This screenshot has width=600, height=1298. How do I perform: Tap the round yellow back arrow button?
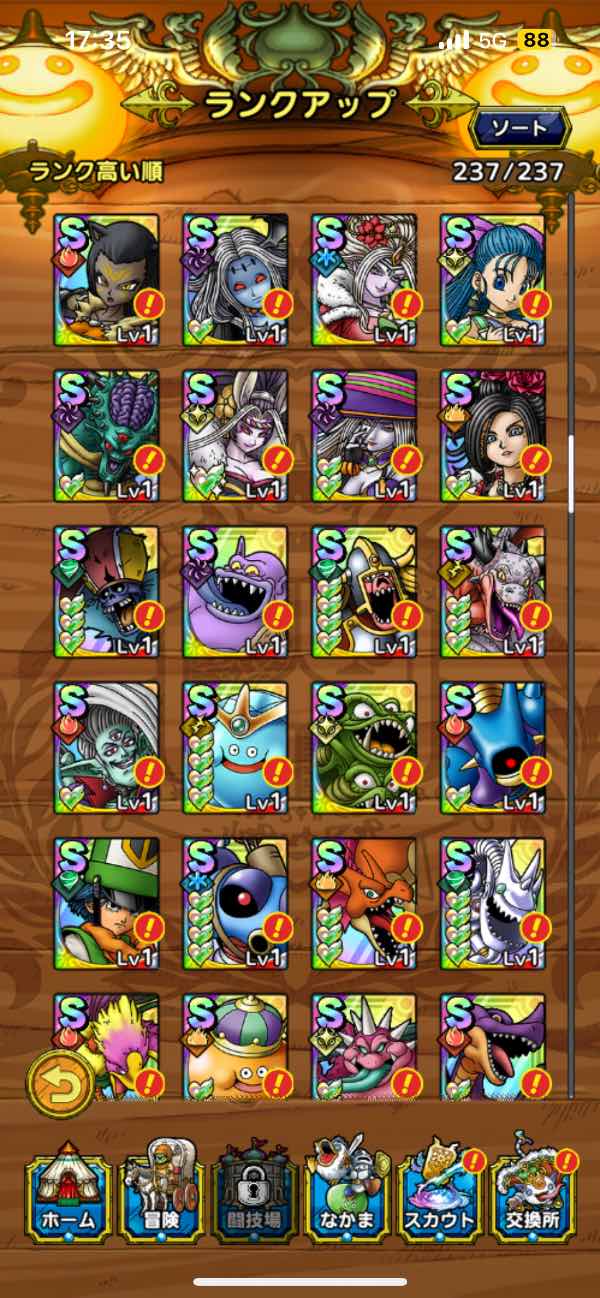[x=62, y=1082]
